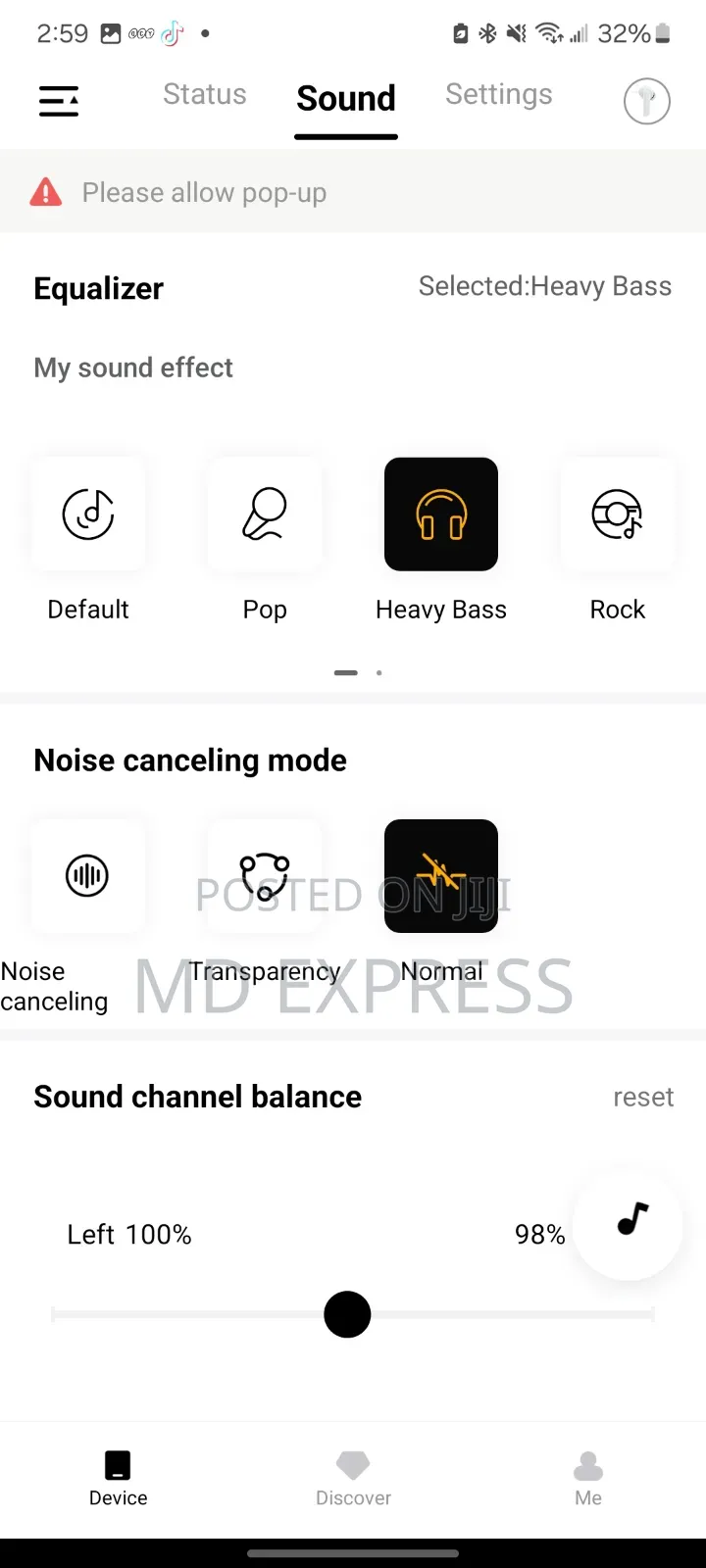Select the Default equalizer preset icon
The image size is (706, 1568).
tap(88, 514)
